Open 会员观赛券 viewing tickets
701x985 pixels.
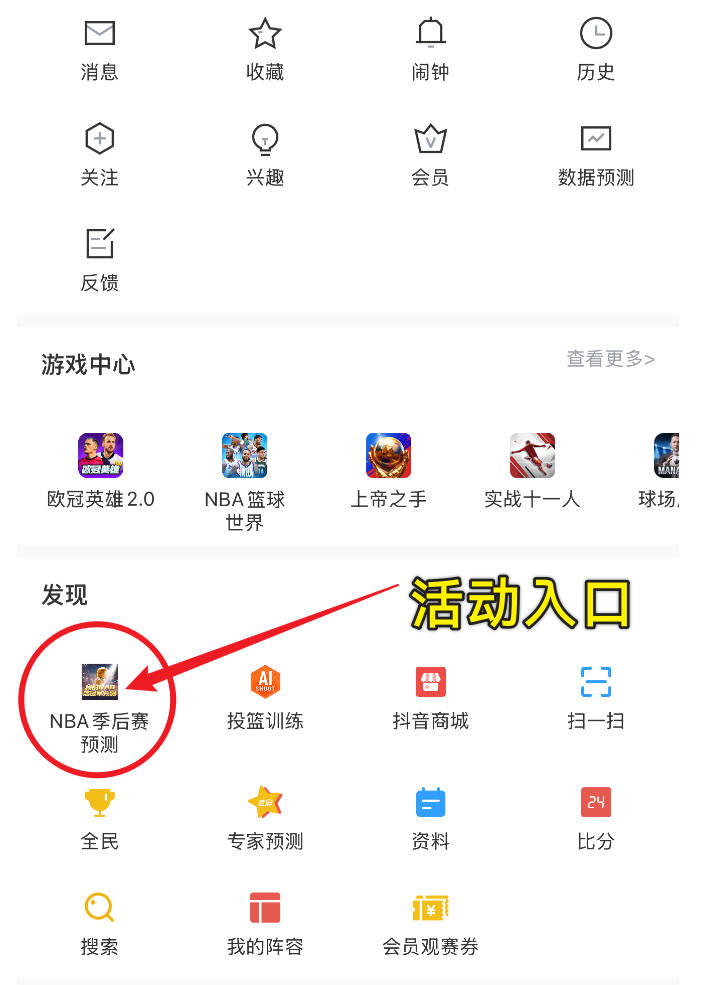[430, 923]
